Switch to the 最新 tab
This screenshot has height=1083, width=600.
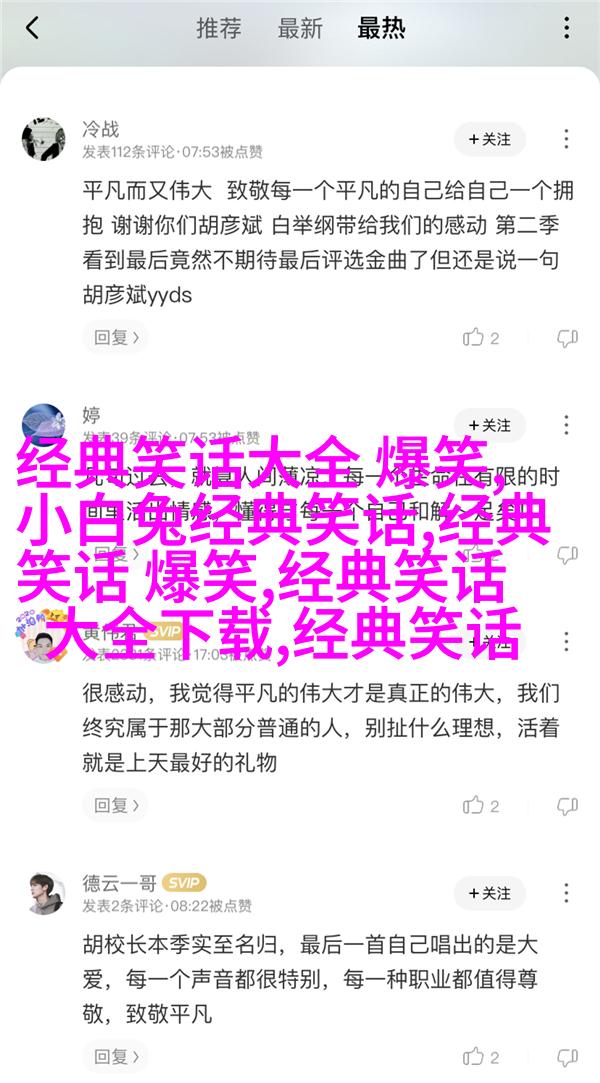(300, 27)
